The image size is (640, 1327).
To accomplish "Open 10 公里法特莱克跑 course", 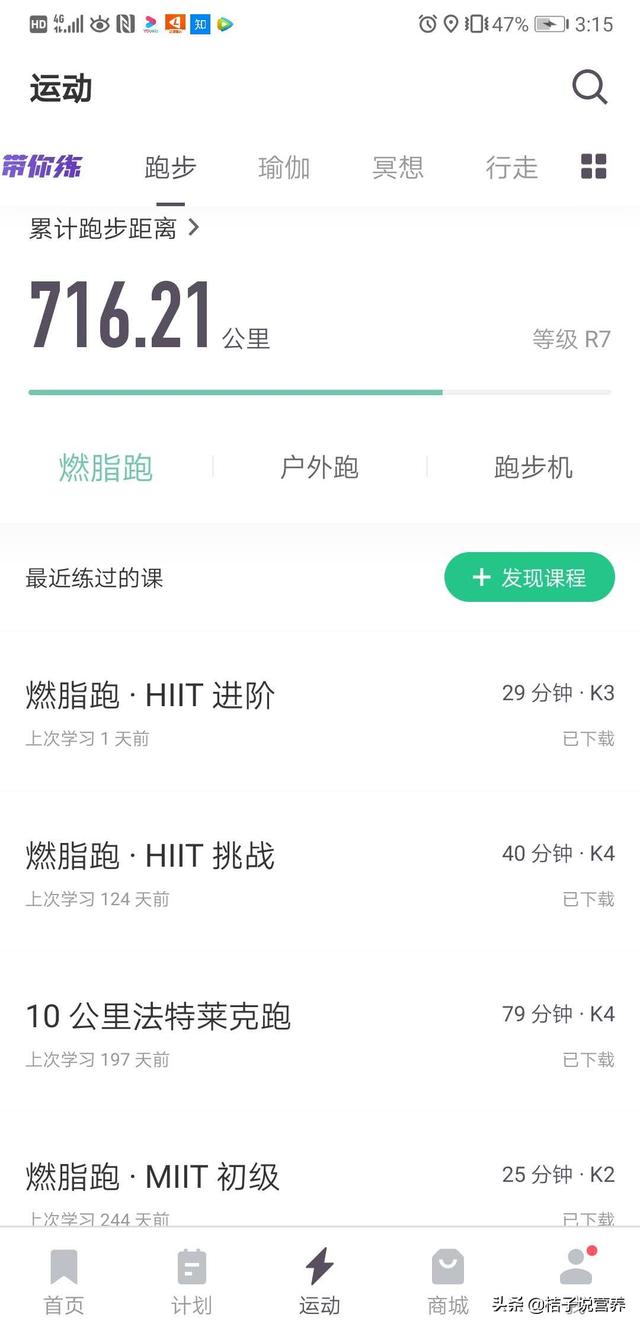I will [x=320, y=1032].
